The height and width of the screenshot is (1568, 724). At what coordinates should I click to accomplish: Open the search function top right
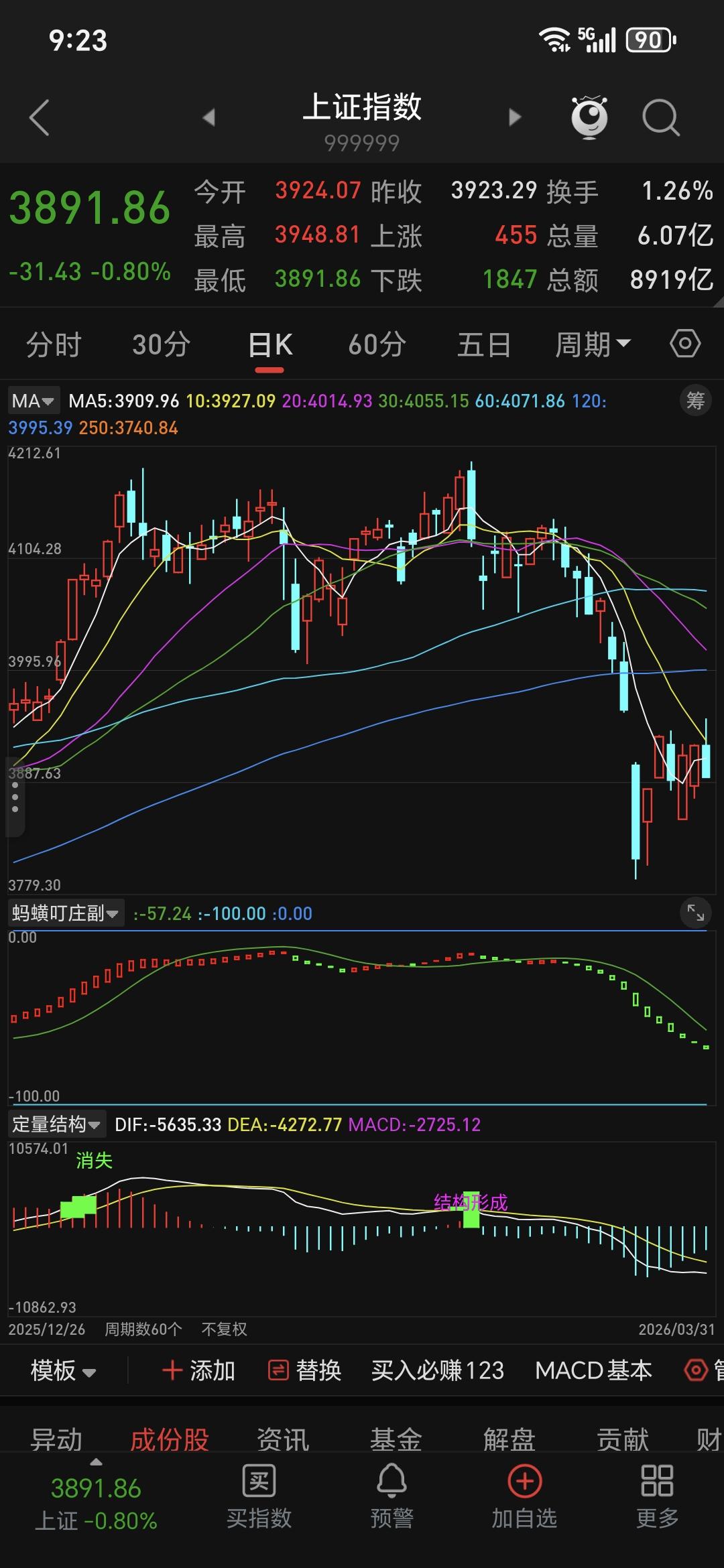coord(660,116)
